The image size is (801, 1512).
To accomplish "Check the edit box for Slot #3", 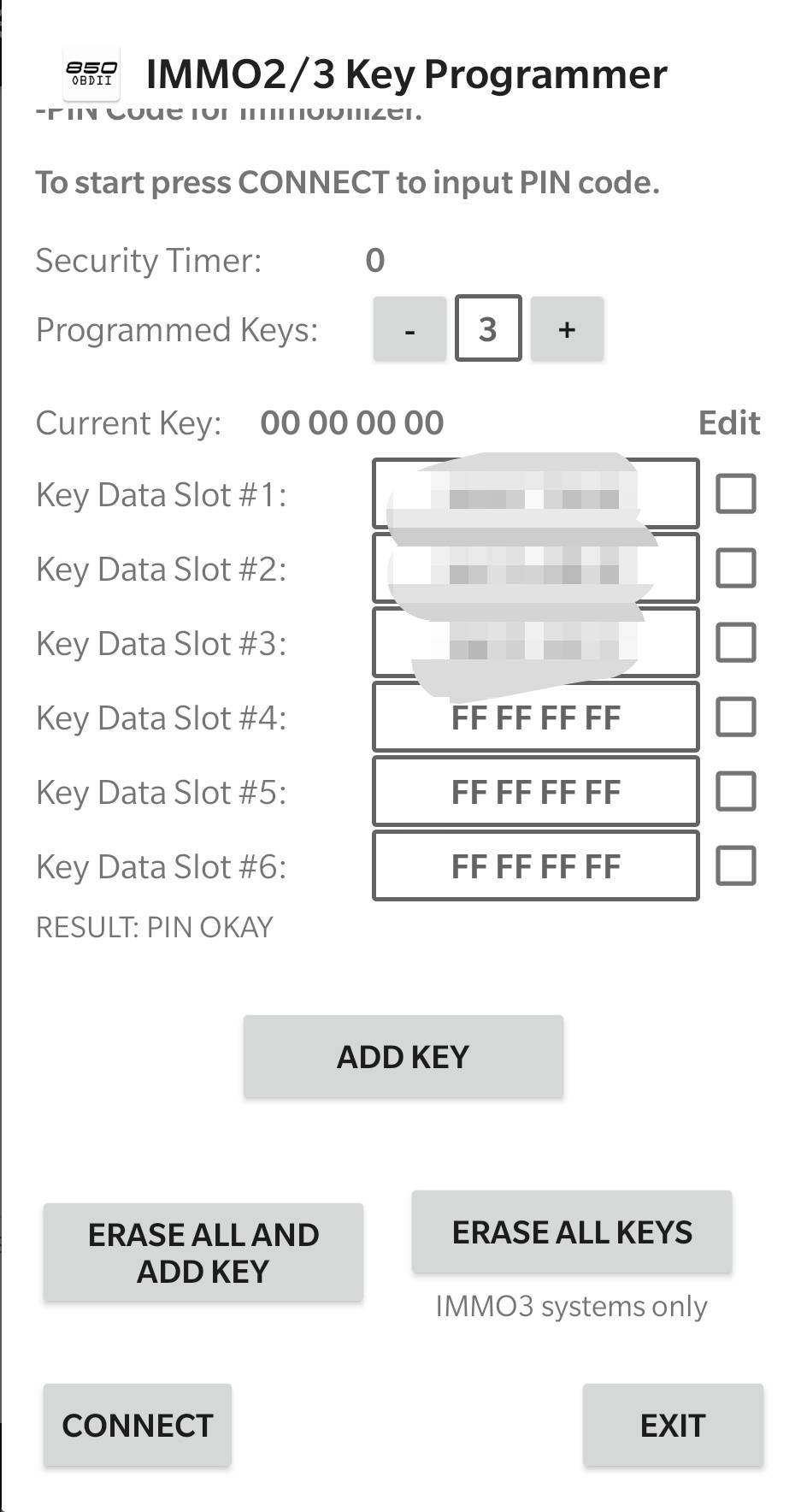I will [x=735, y=642].
